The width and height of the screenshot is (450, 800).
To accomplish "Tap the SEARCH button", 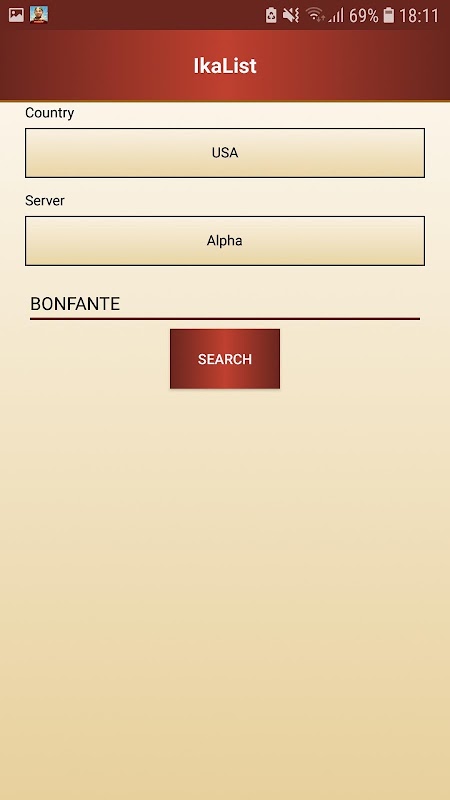I will 225,359.
